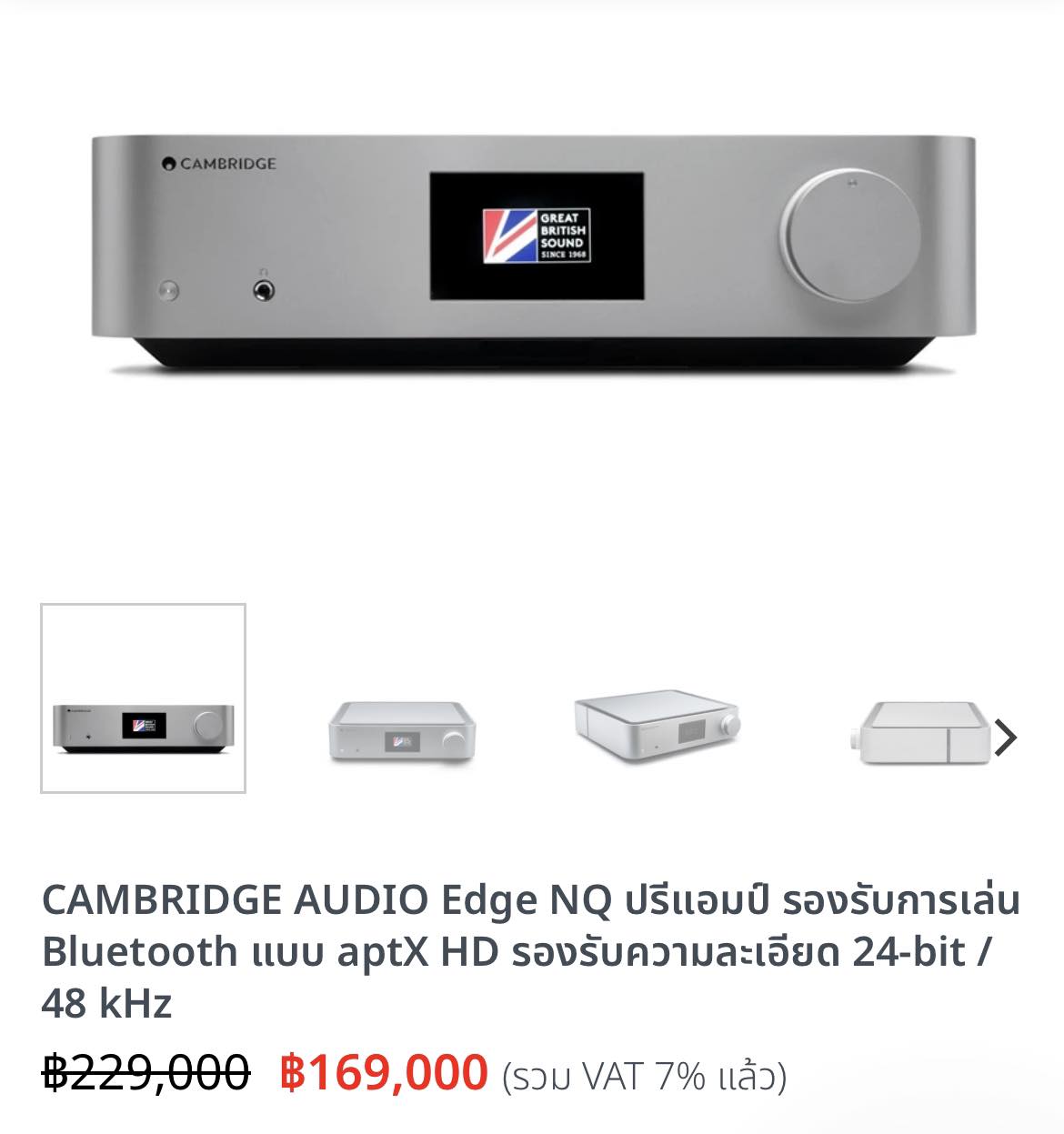Open the side-view thumbnail beside the arrow
1064x1134 pixels.
920,733
